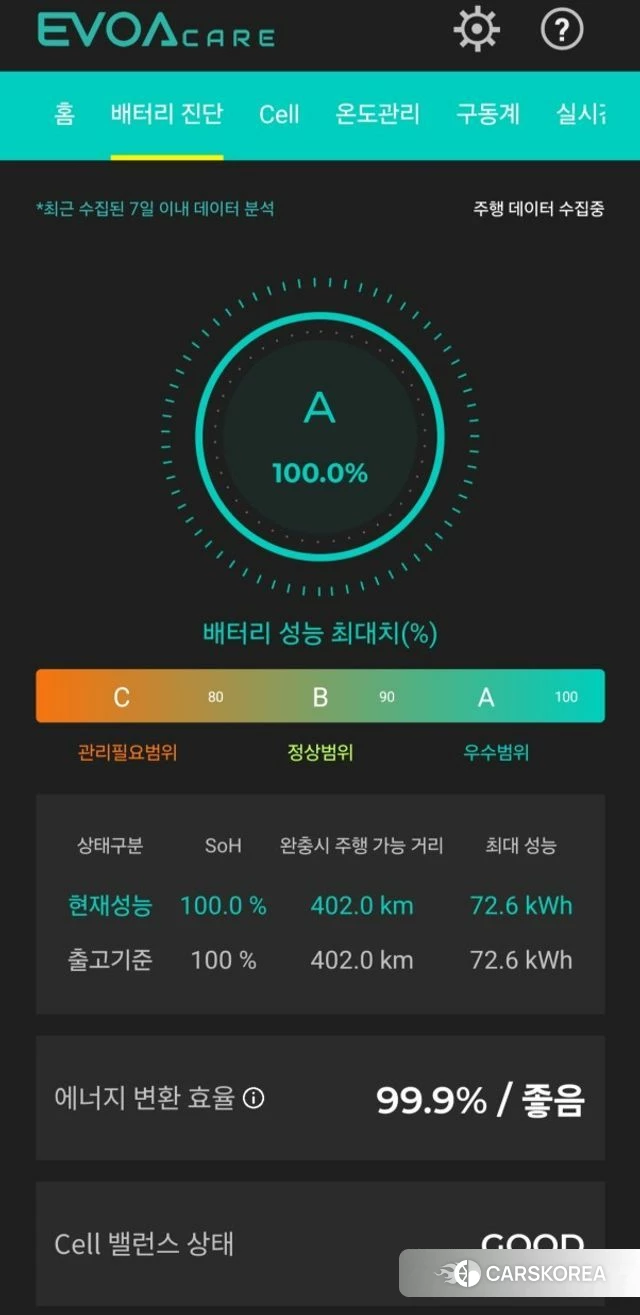Switch to the 홈 tab
Screen dimensions: 640x1315
point(64,114)
